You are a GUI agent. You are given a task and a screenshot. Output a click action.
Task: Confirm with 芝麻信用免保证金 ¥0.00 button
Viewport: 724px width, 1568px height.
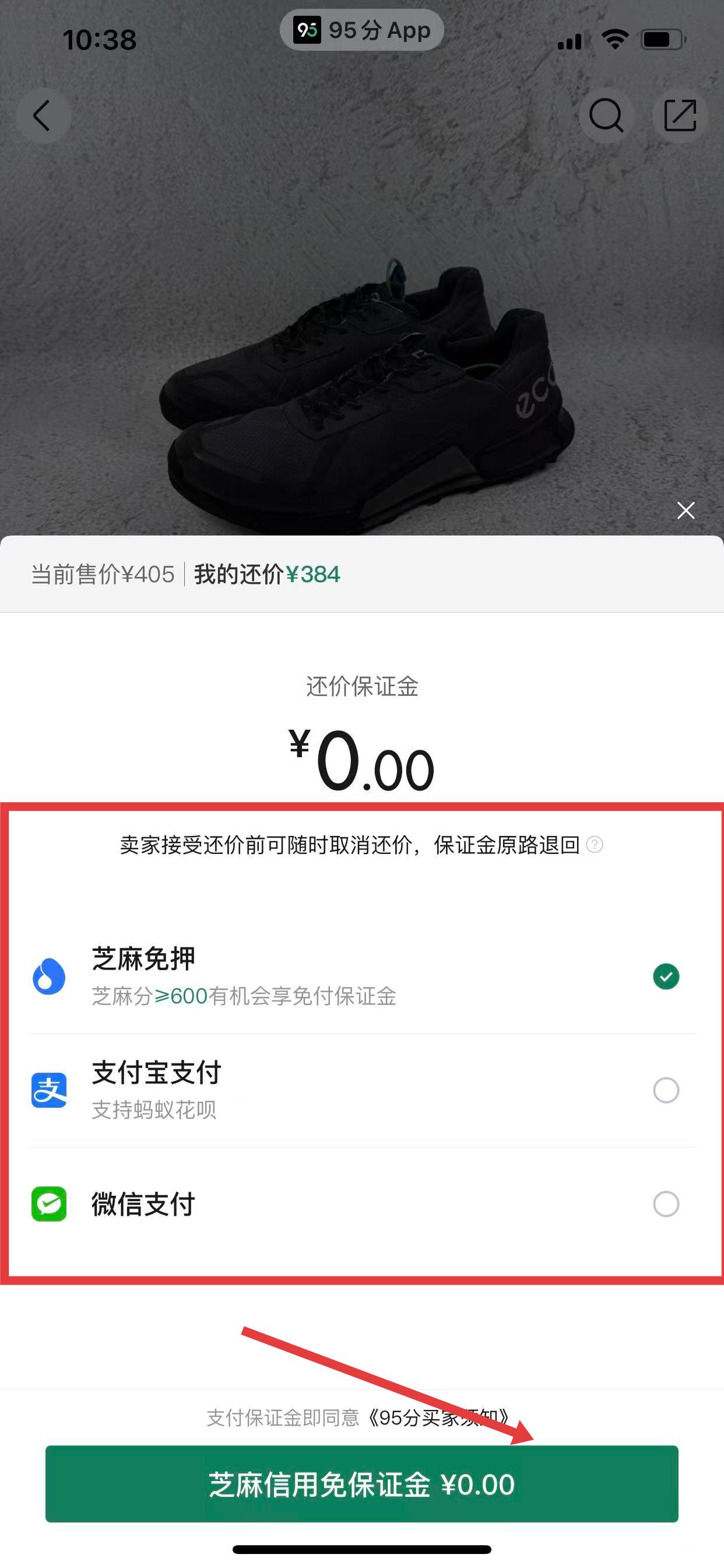361,1484
